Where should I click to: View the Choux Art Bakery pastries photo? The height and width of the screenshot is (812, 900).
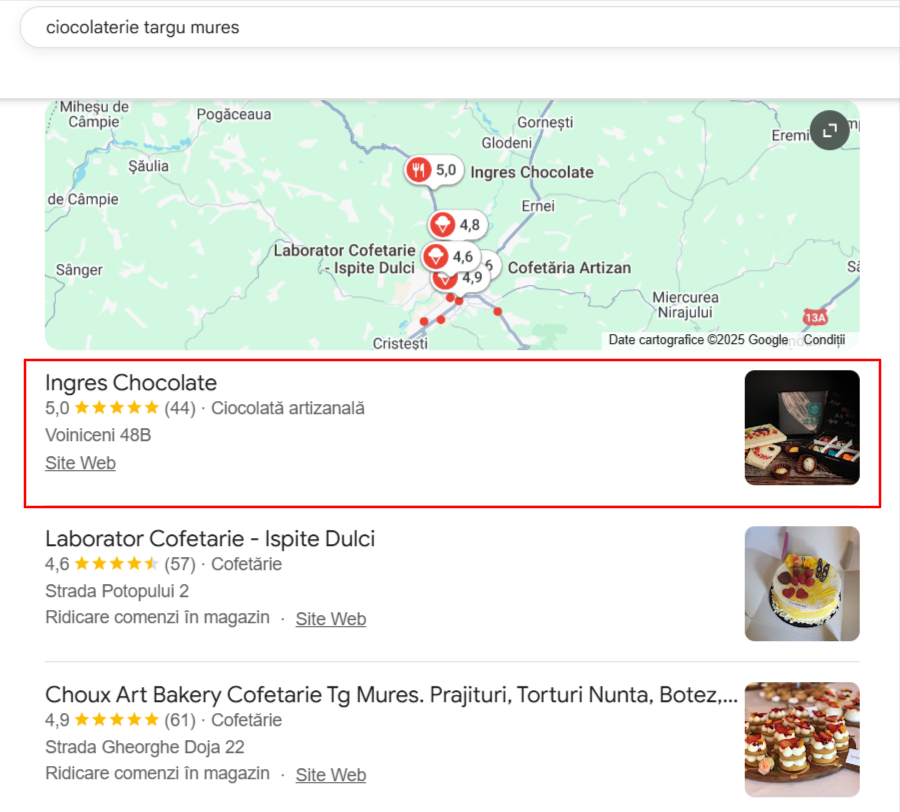pos(802,739)
